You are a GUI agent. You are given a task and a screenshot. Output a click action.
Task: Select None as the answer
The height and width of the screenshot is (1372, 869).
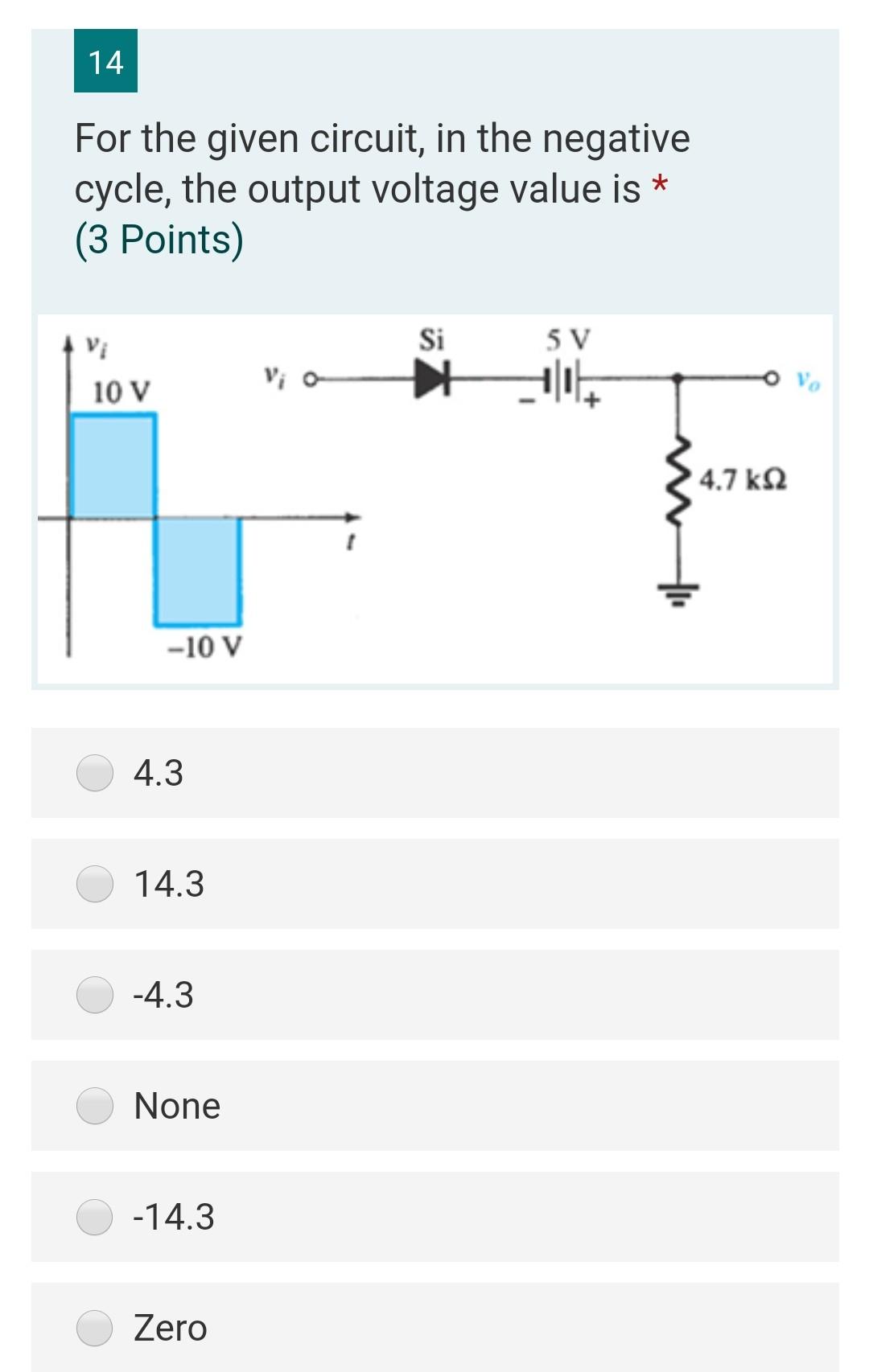pyautogui.click(x=95, y=1106)
